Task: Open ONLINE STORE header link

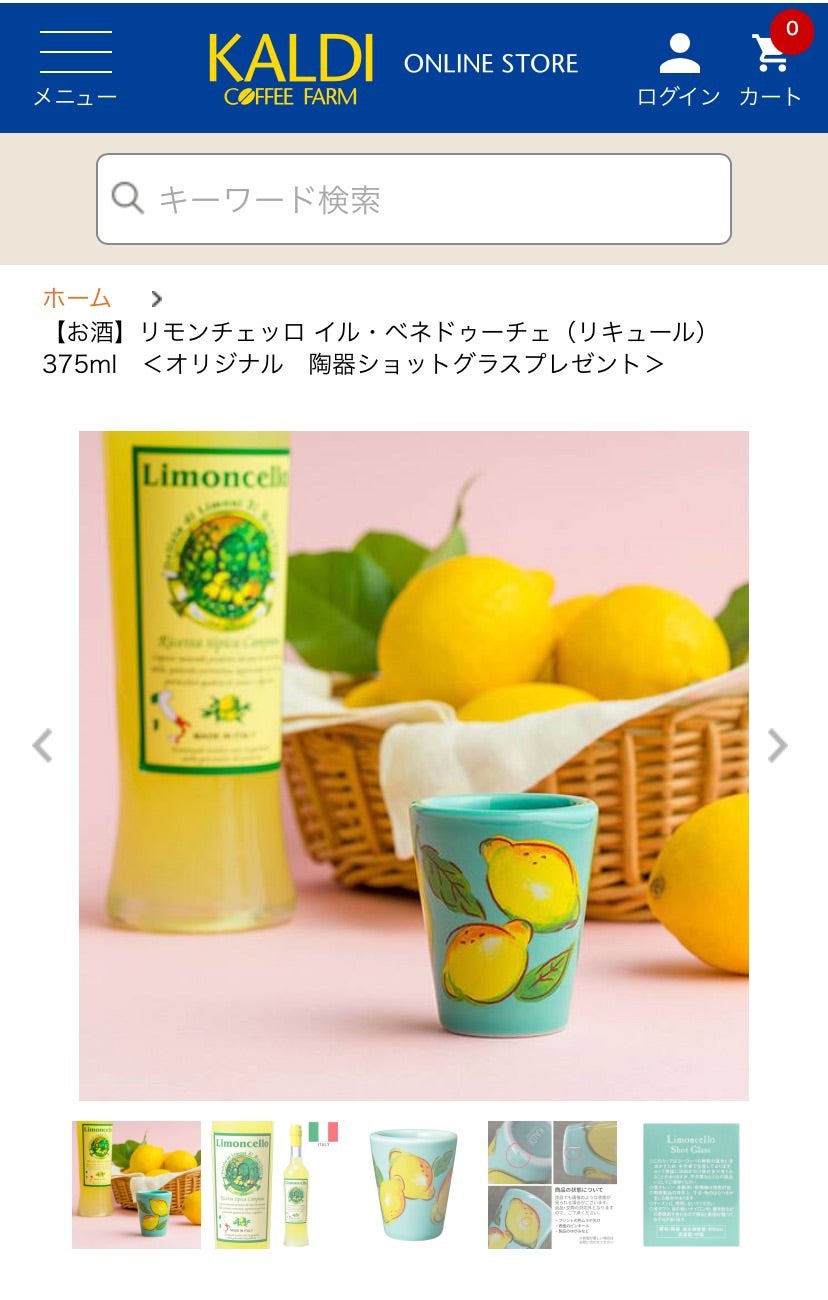Action: [490, 64]
